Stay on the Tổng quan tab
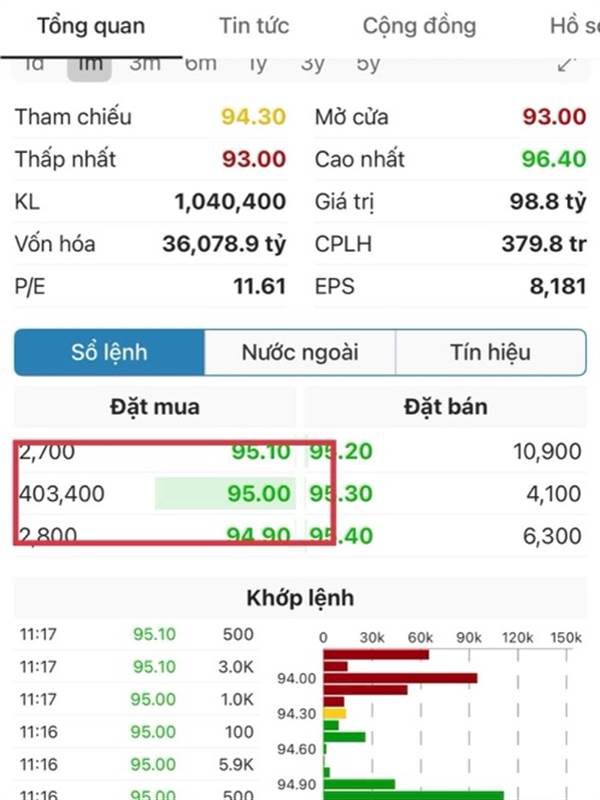 pyautogui.click(x=91, y=27)
